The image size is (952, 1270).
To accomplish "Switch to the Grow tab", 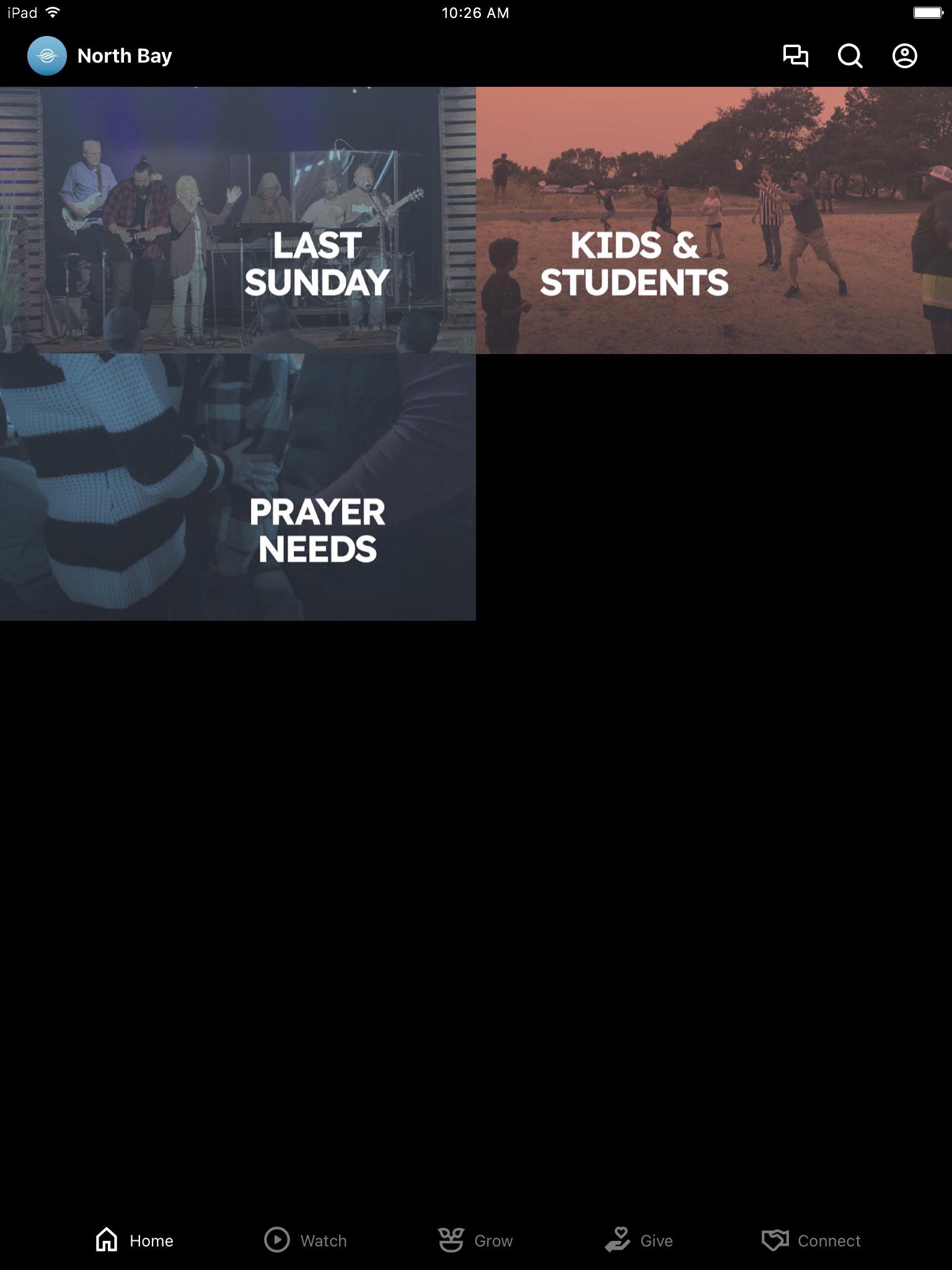I will tap(475, 1240).
